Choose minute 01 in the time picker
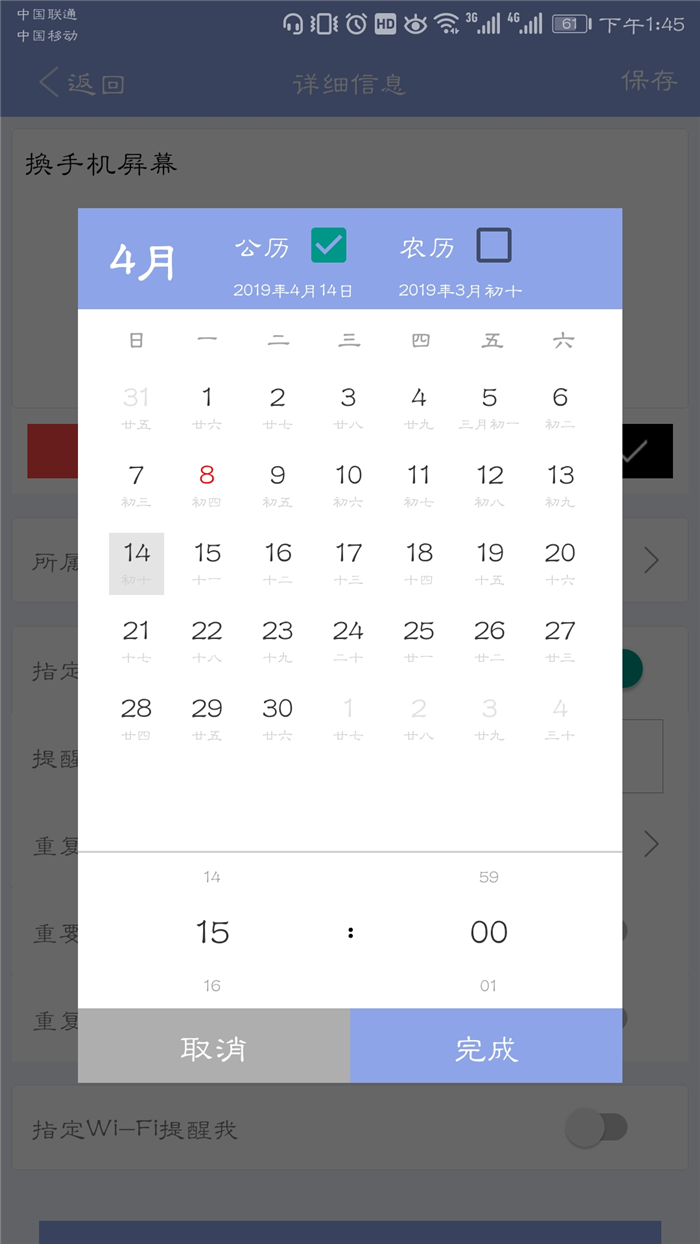The width and height of the screenshot is (700, 1244). [488, 986]
